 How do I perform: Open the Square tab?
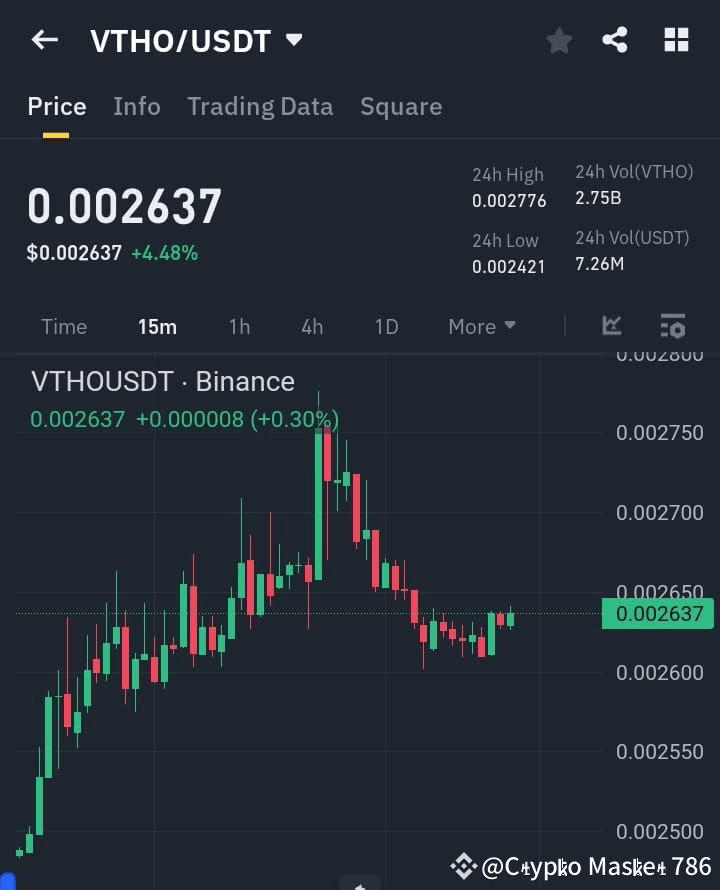point(401,106)
